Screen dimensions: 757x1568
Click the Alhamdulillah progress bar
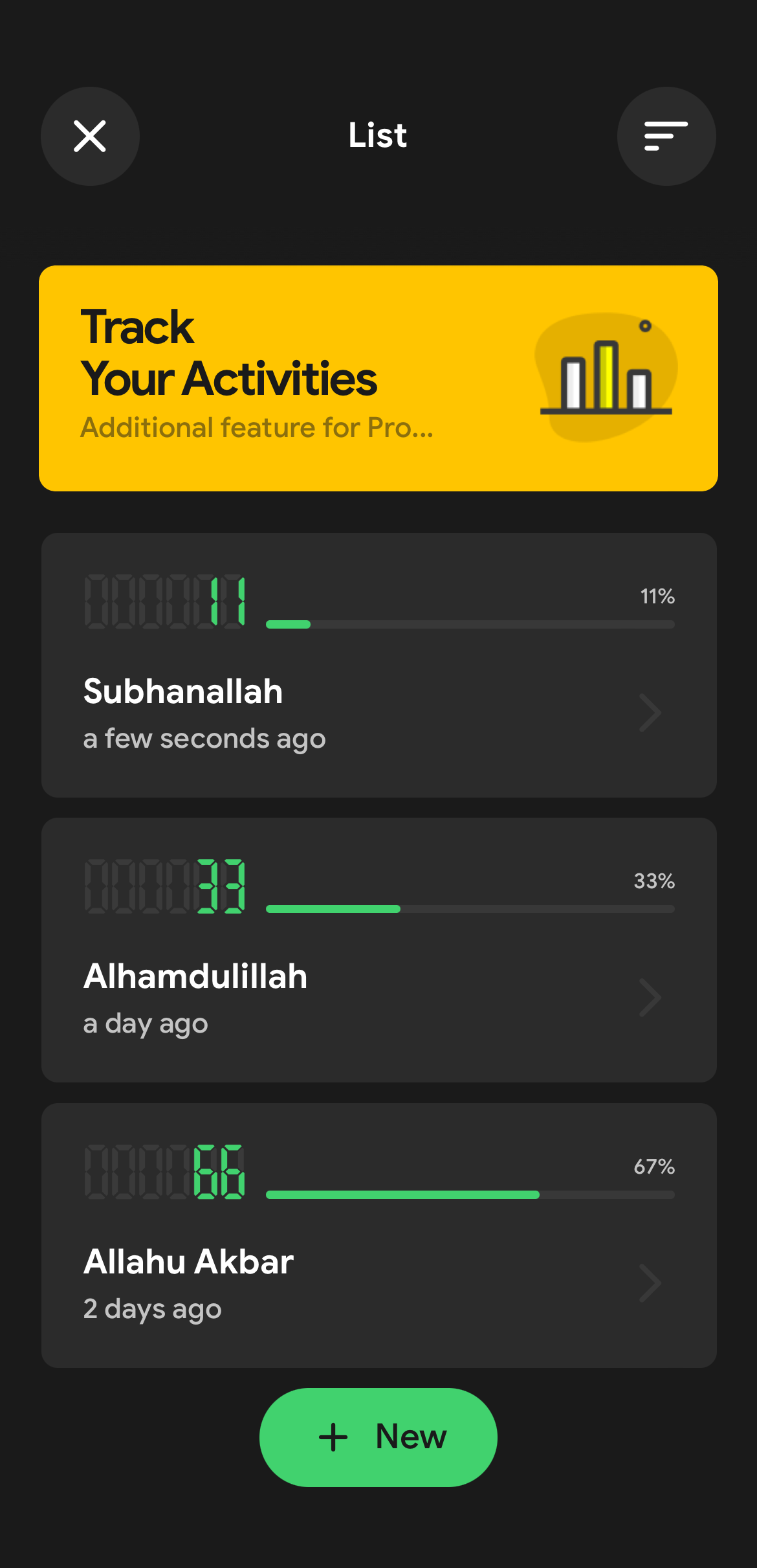click(x=469, y=909)
